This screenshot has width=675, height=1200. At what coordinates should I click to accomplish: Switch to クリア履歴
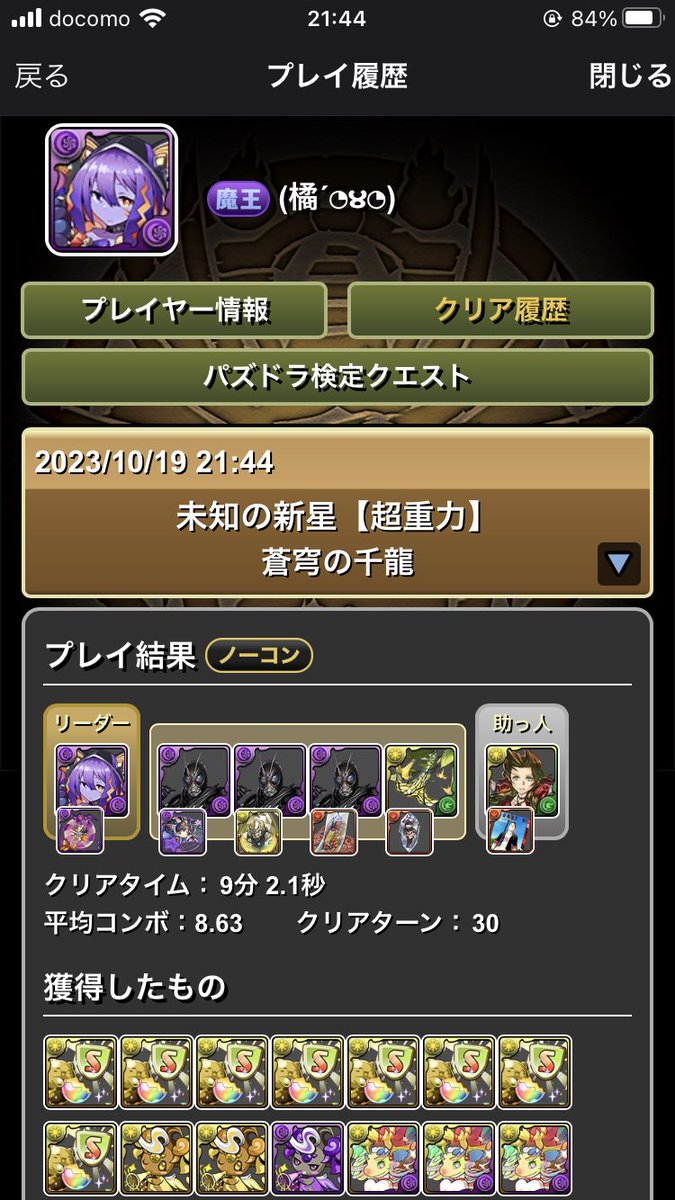pos(500,310)
